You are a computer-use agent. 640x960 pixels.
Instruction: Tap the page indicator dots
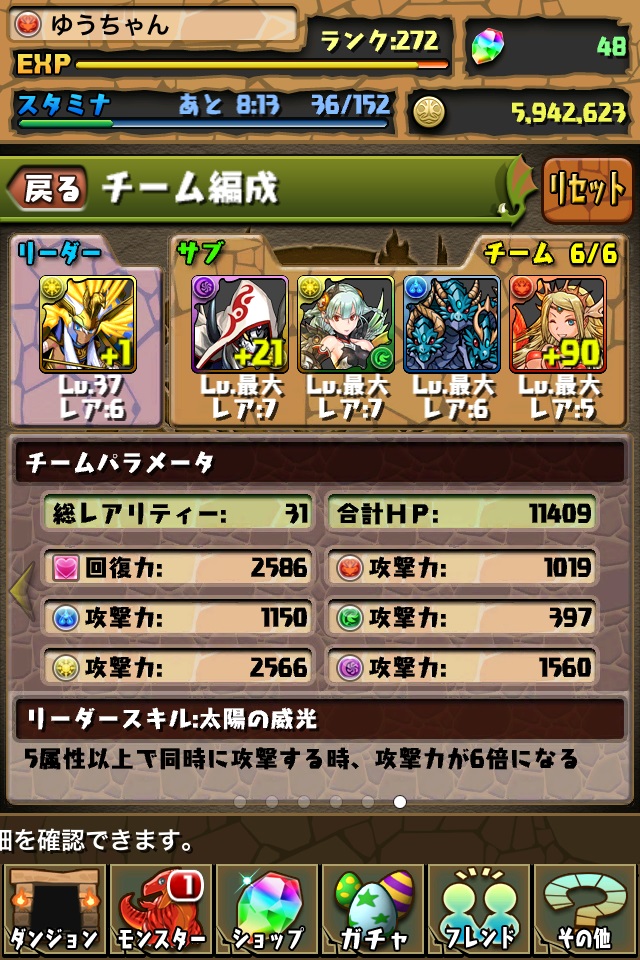click(320, 801)
